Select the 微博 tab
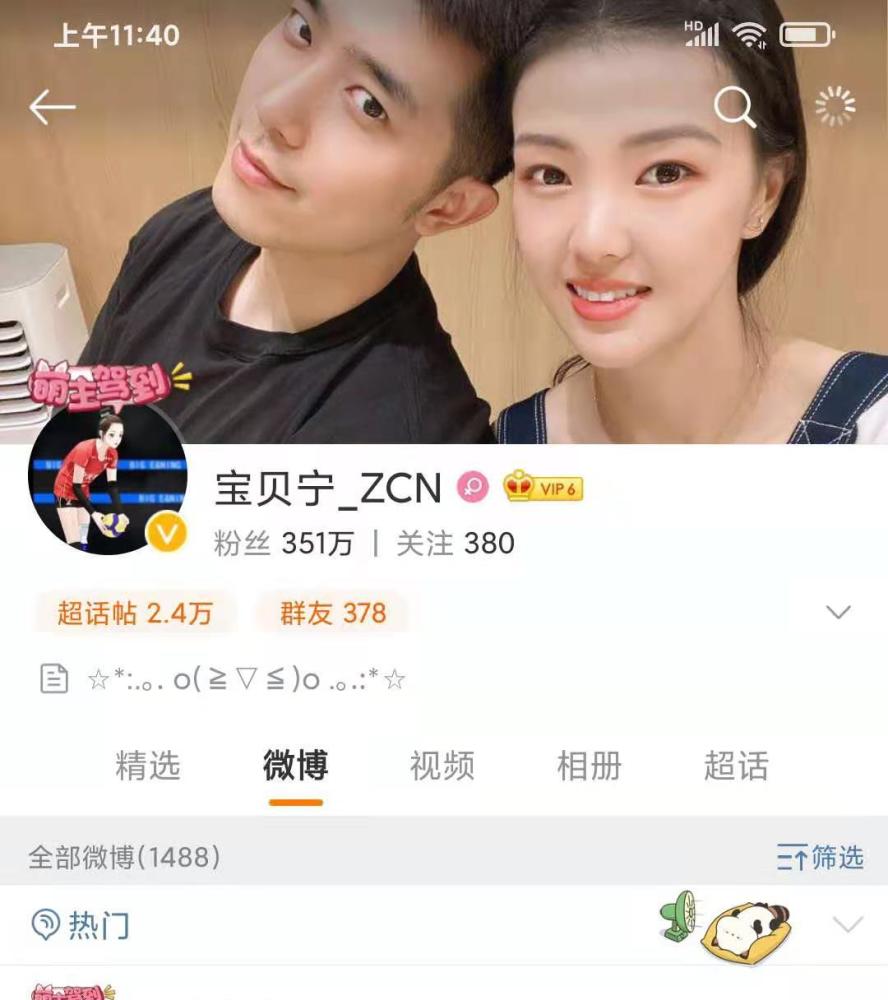The height and width of the screenshot is (1000, 888). pyautogui.click(x=295, y=766)
